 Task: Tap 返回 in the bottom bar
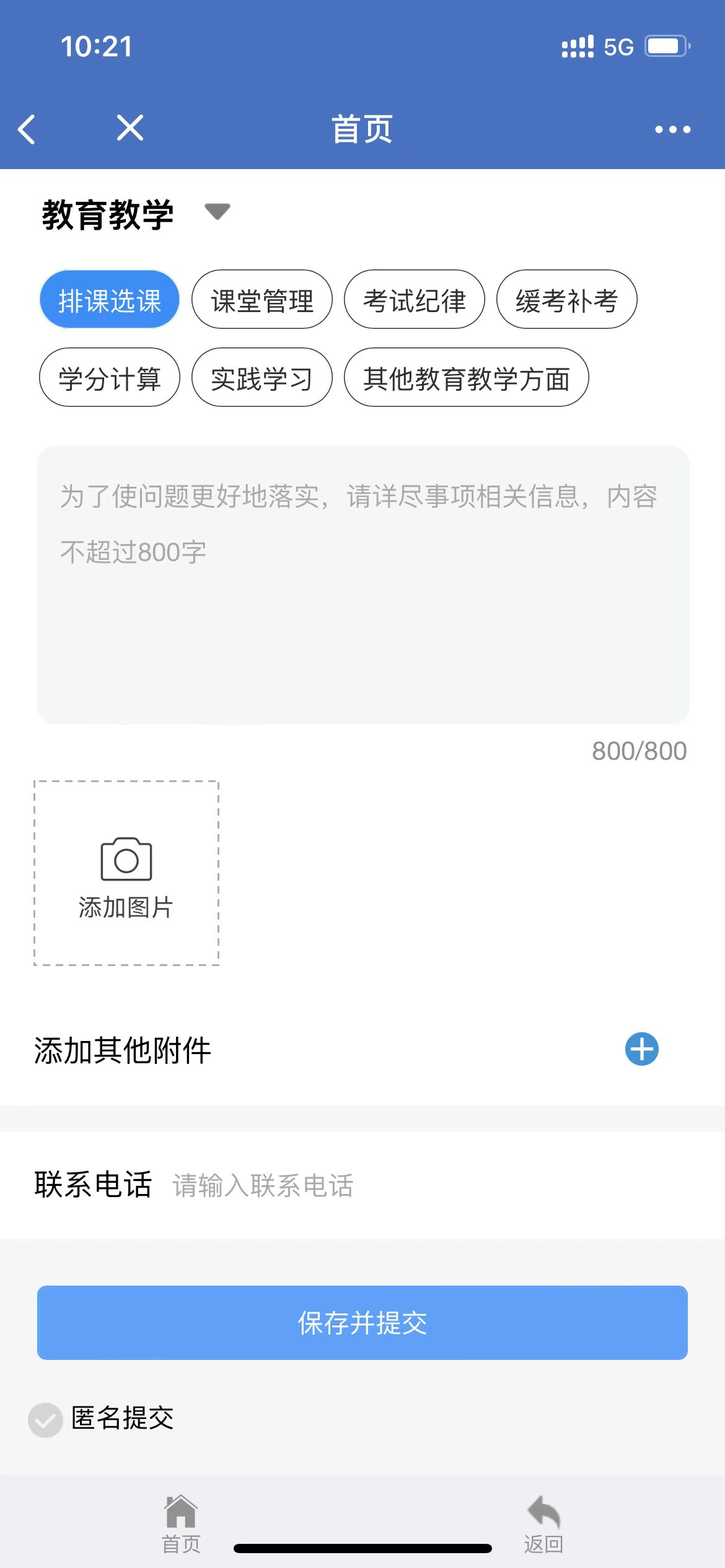(x=543, y=1523)
